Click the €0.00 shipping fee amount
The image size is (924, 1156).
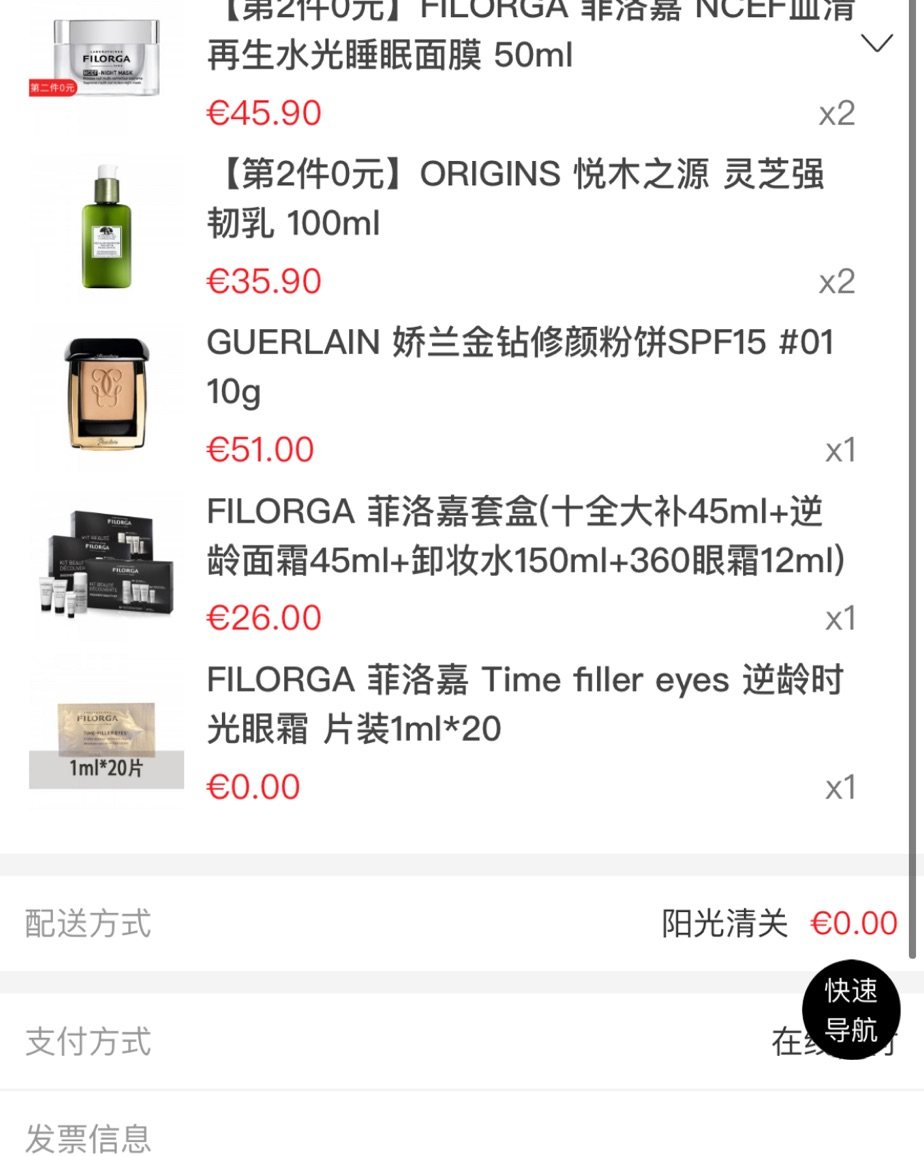(x=856, y=923)
